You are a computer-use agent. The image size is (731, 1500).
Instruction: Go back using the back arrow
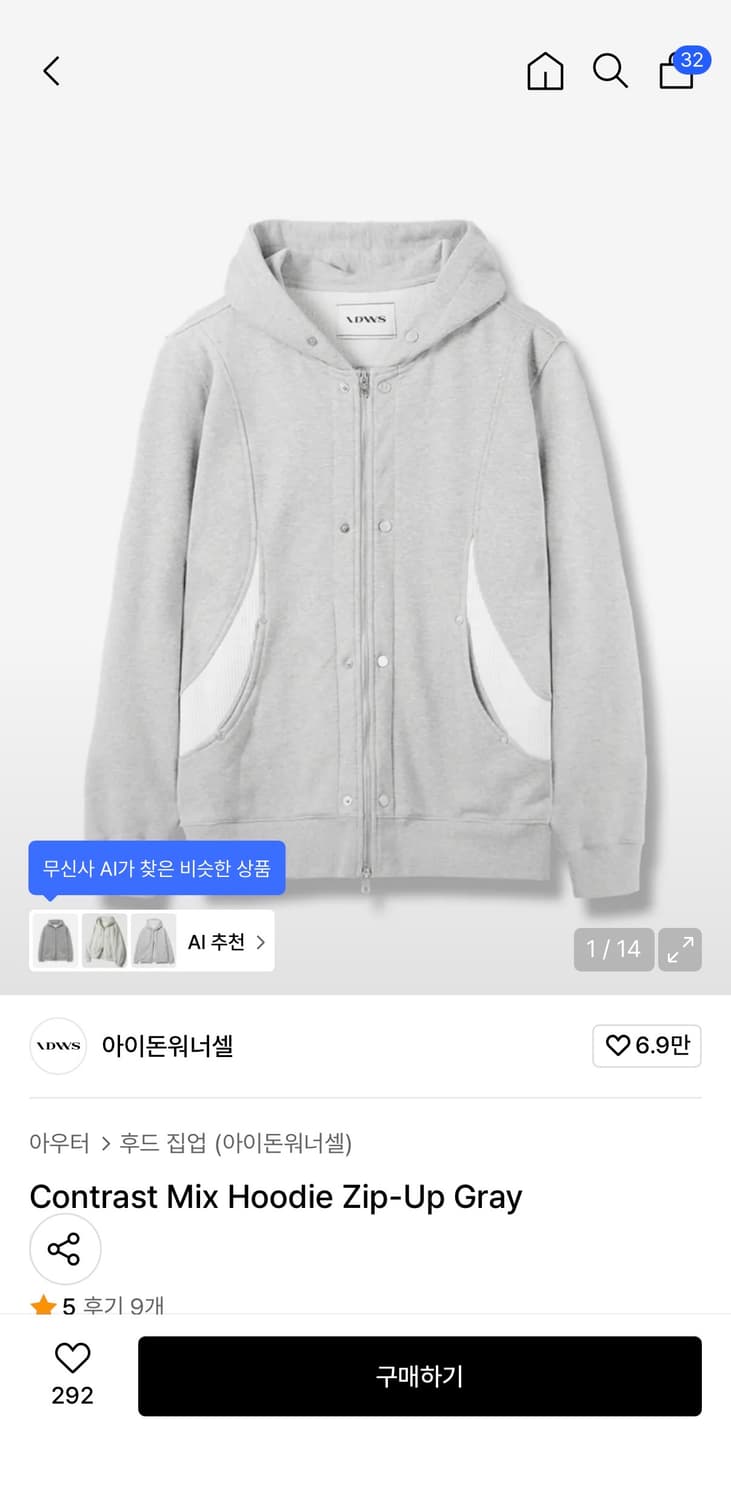click(x=50, y=71)
